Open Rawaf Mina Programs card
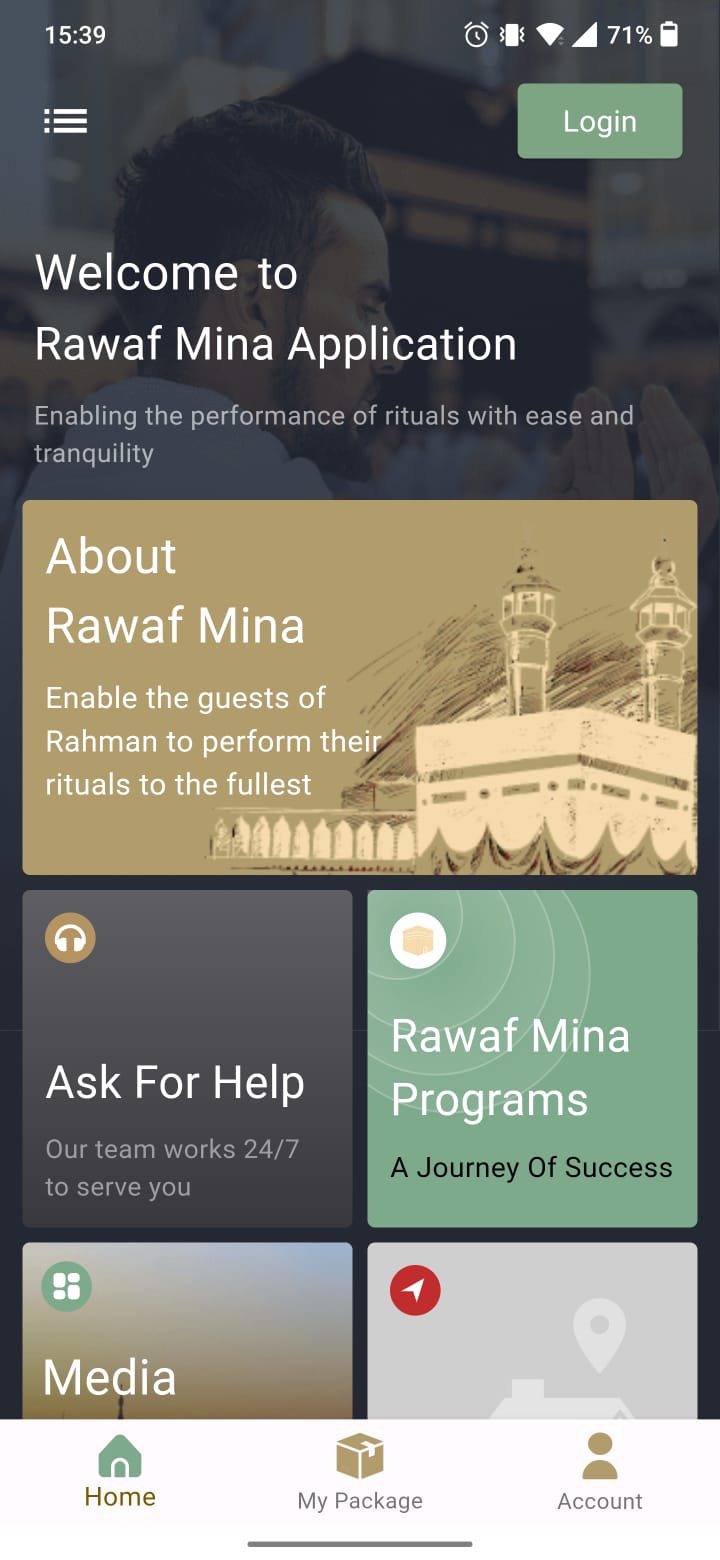Viewport: 720px width, 1560px height. pos(531,1059)
